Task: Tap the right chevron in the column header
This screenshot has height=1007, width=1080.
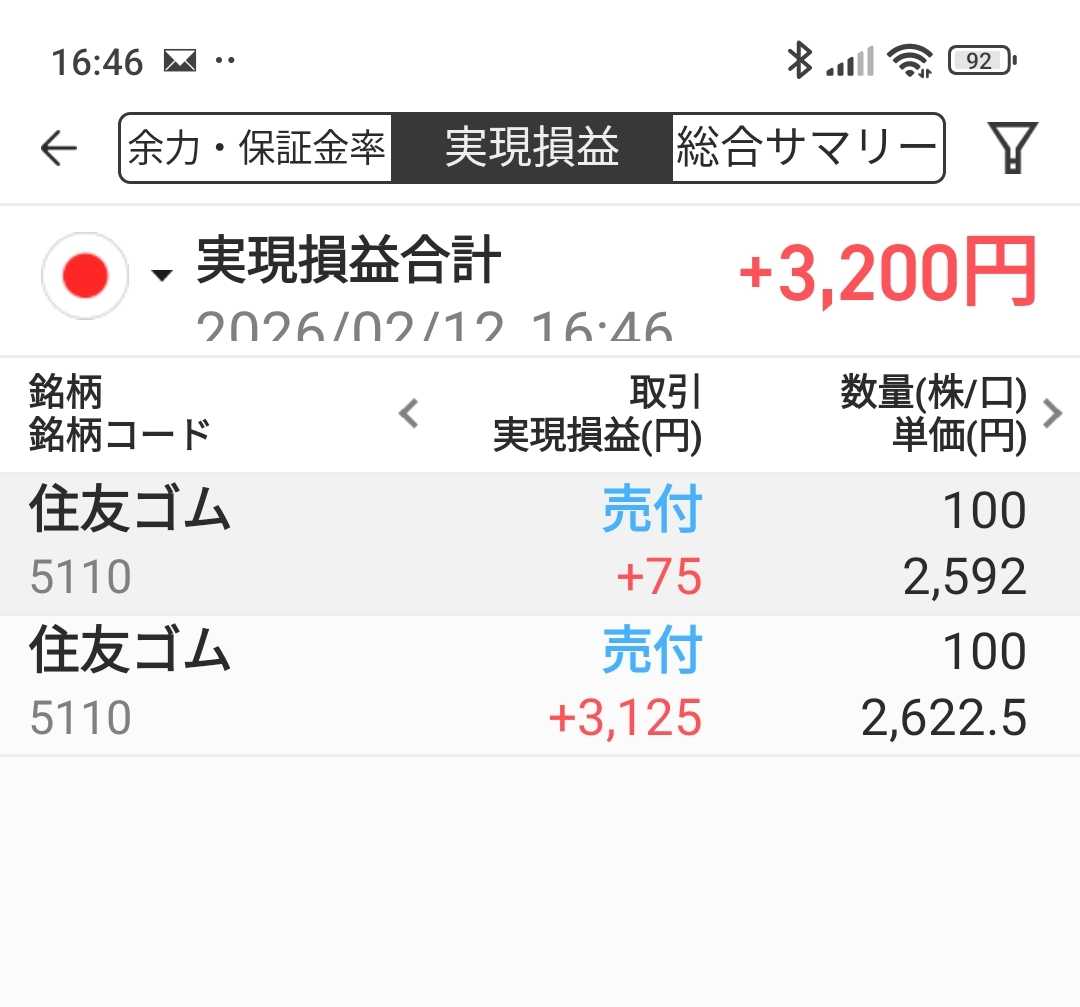Action: (x=1052, y=413)
